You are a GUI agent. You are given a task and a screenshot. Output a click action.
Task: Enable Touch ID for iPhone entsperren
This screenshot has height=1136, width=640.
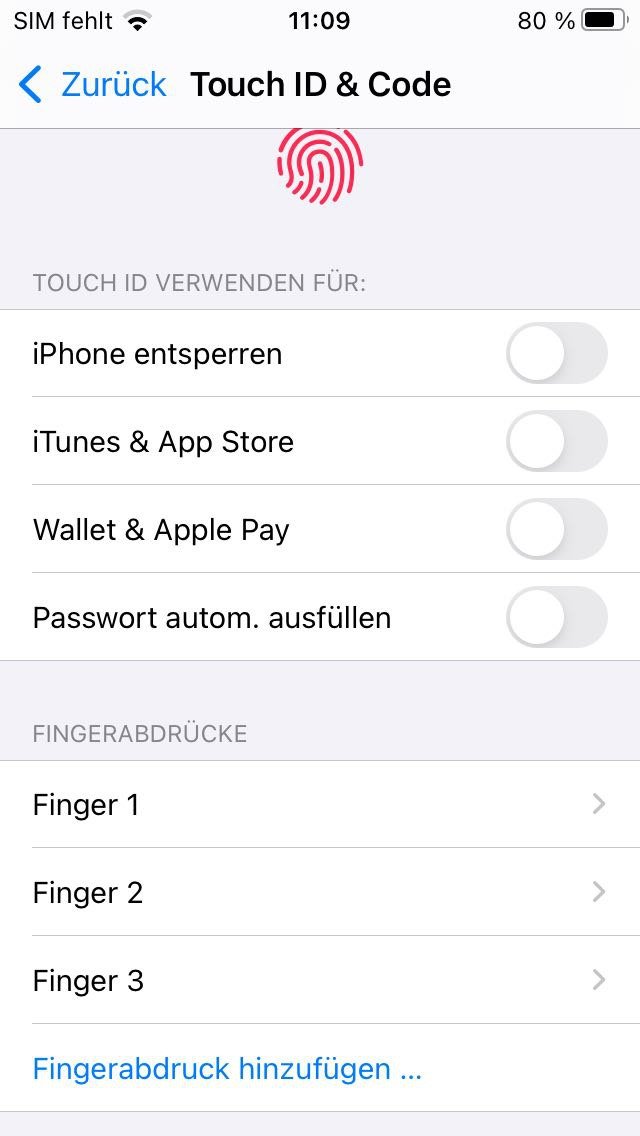point(557,354)
